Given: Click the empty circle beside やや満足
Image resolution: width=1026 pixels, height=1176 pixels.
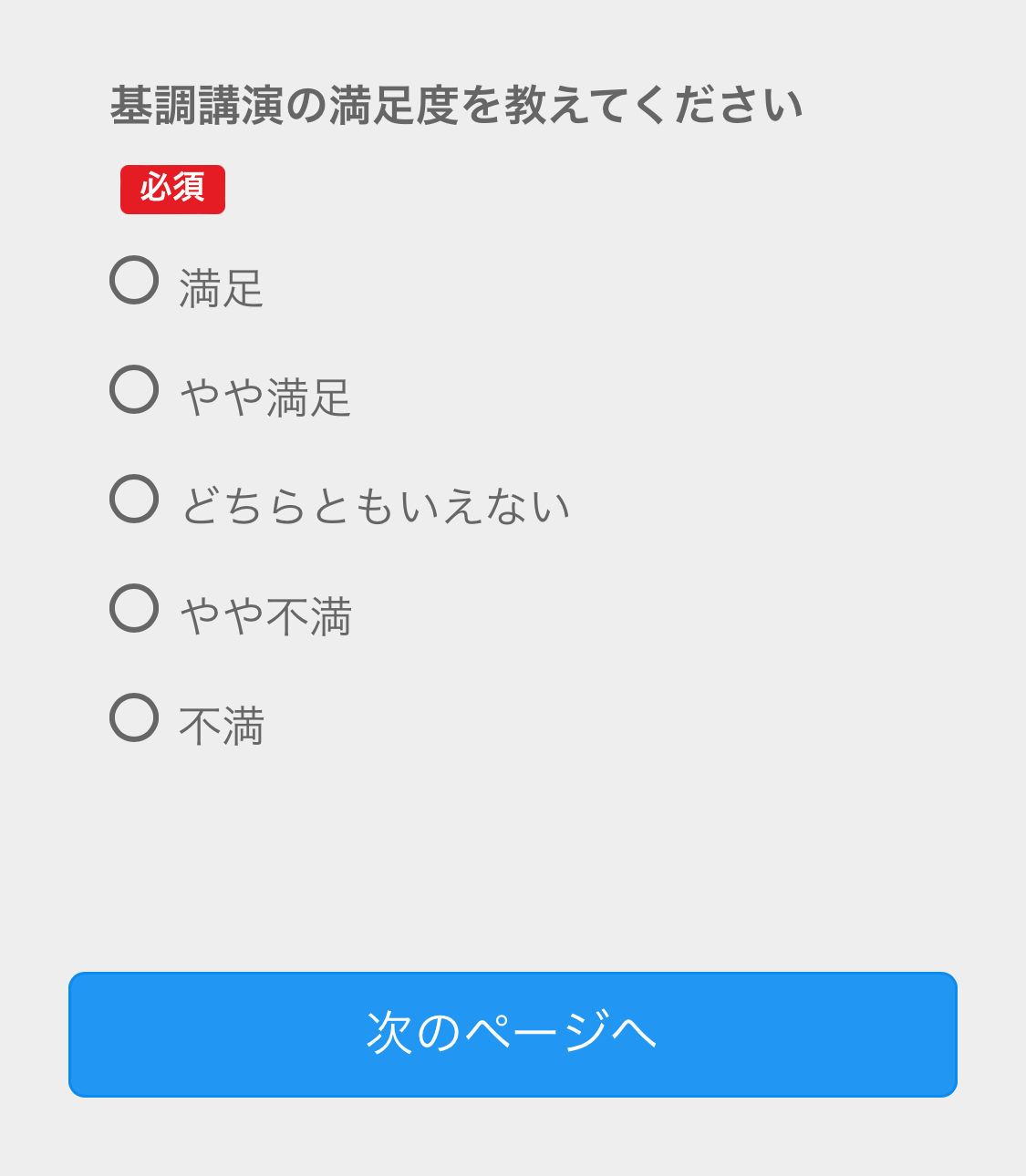Looking at the screenshot, I should click(134, 392).
